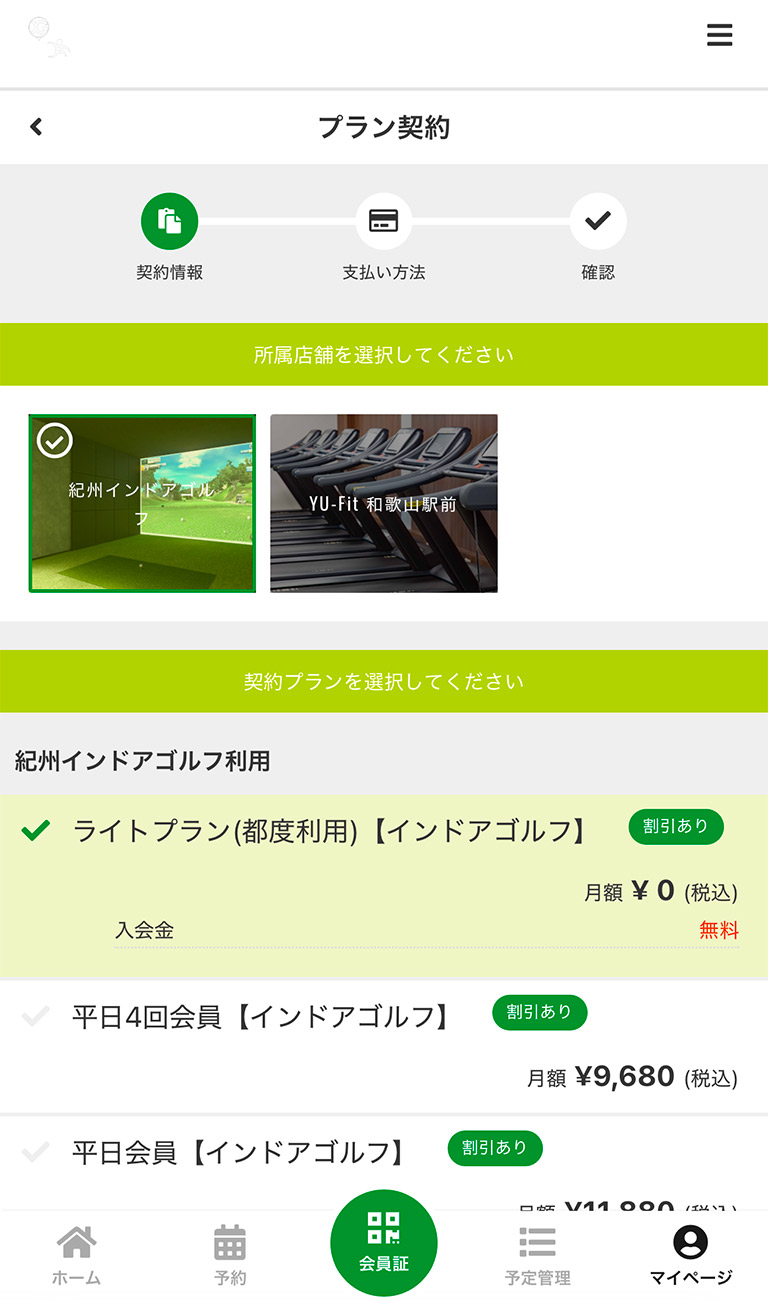Open 予定管理 schedule management icon
Screen dimensions: 768x1300
click(537, 1243)
